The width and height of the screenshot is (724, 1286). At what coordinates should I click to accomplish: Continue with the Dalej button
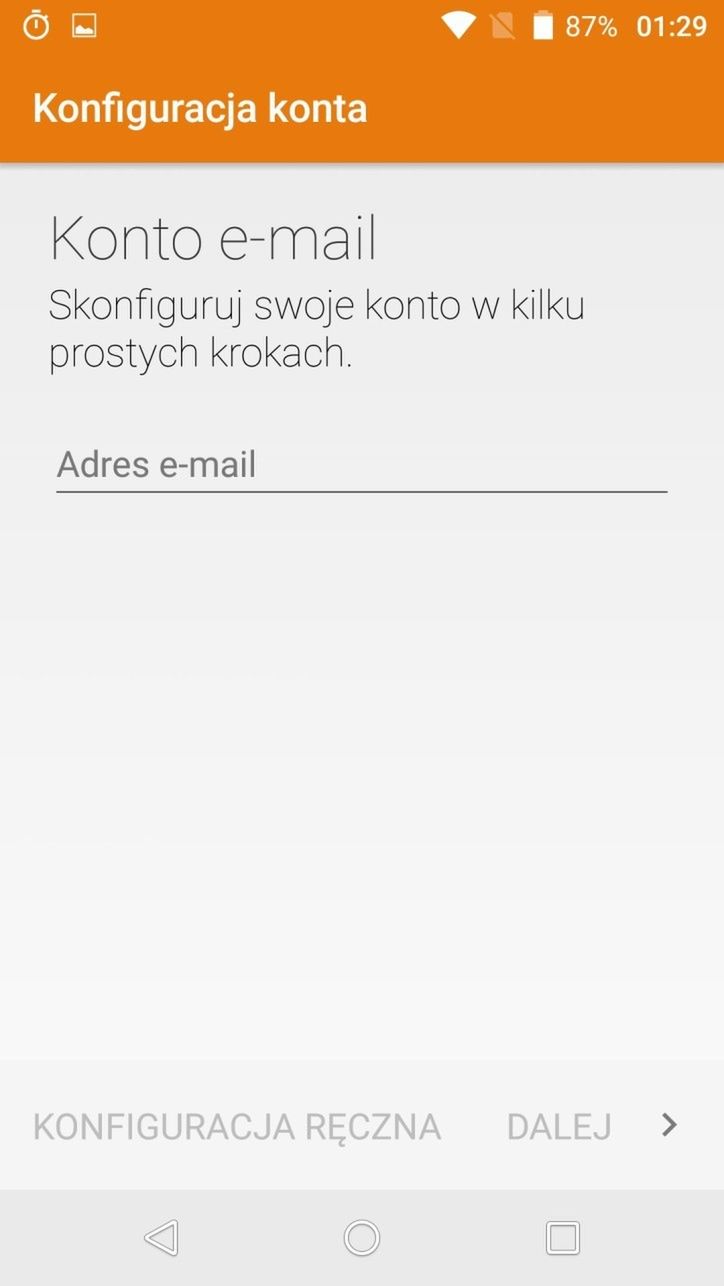(x=590, y=1127)
